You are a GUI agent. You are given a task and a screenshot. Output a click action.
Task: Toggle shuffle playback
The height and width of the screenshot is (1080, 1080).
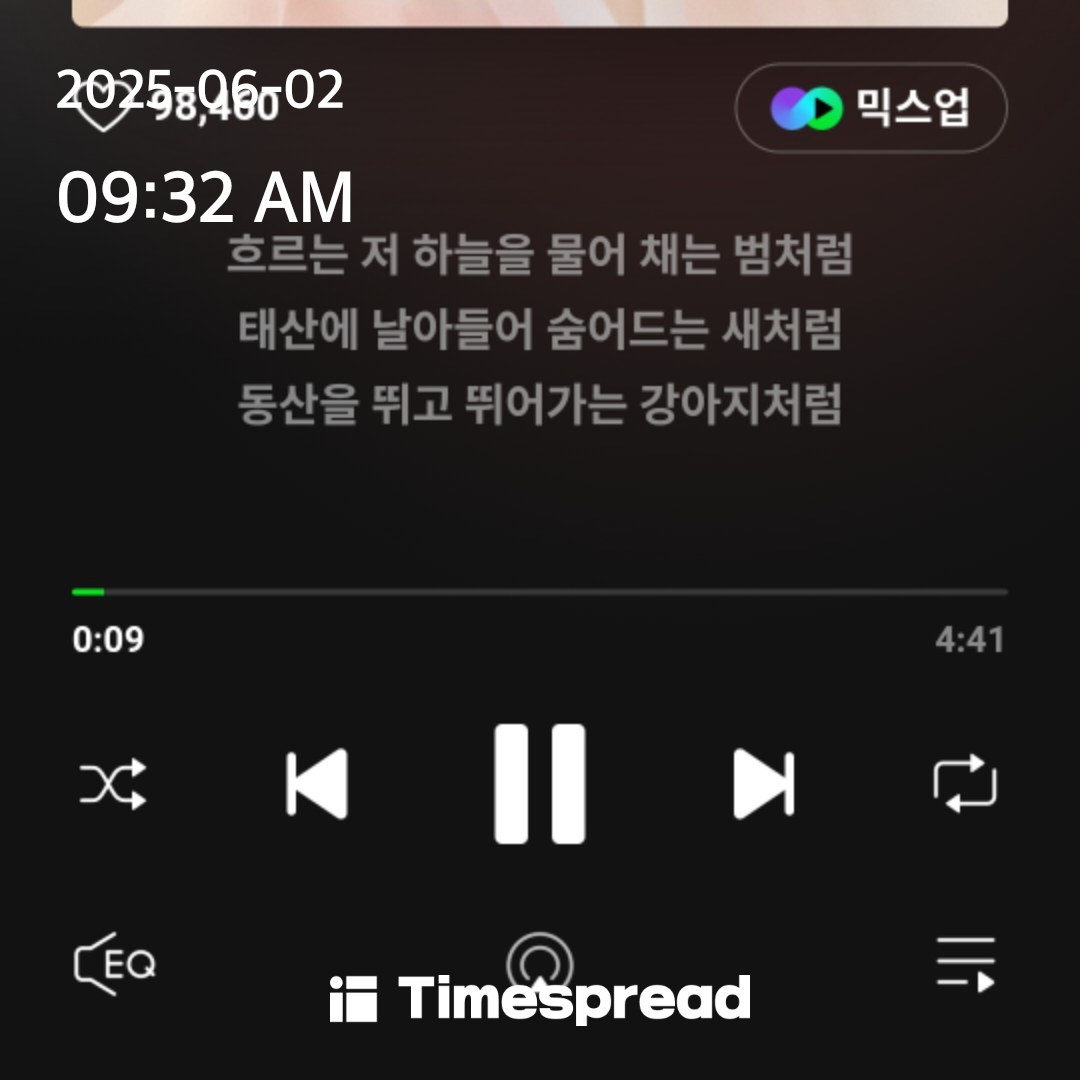click(x=113, y=784)
